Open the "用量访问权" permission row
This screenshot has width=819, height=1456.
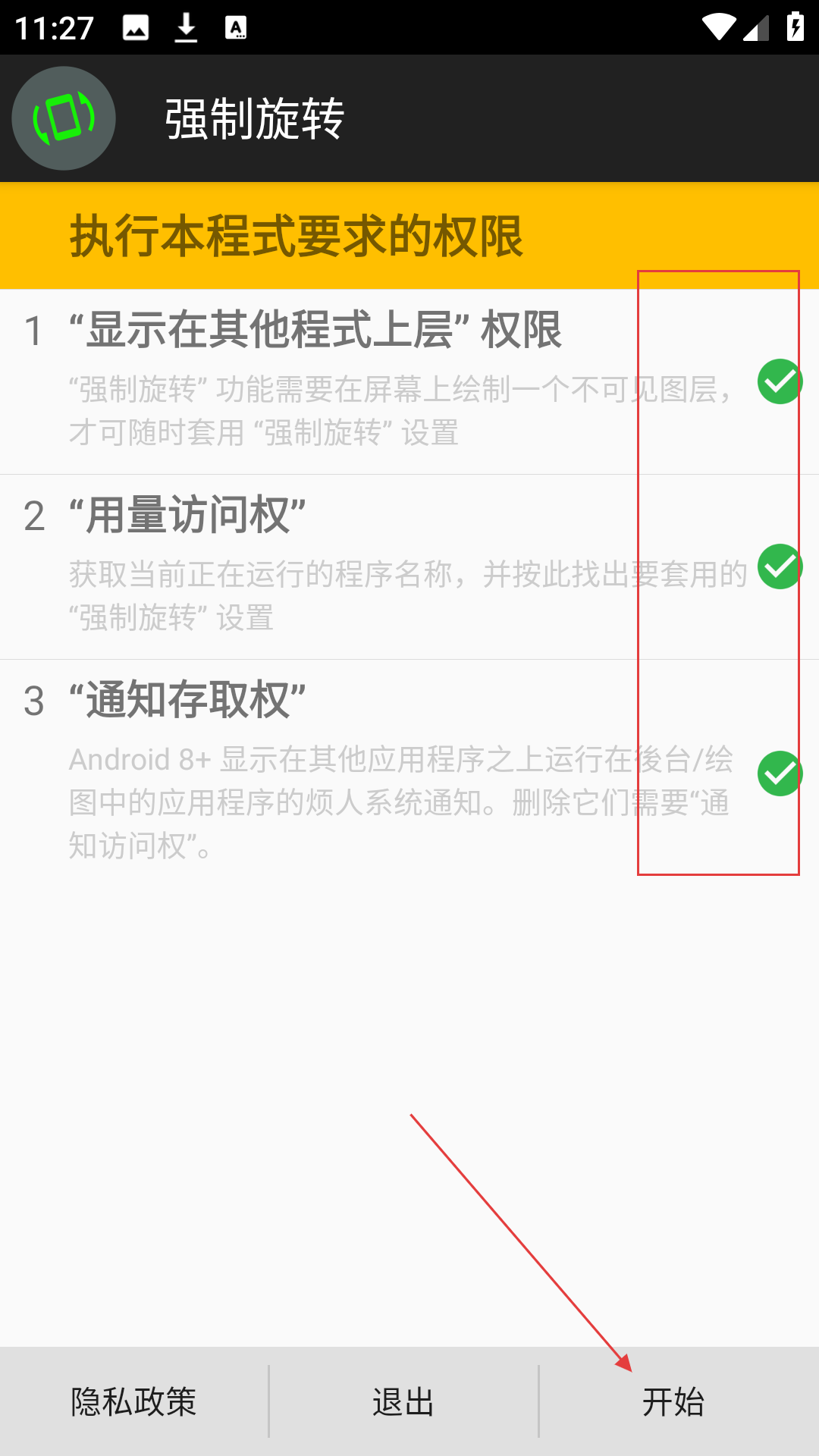[x=409, y=567]
